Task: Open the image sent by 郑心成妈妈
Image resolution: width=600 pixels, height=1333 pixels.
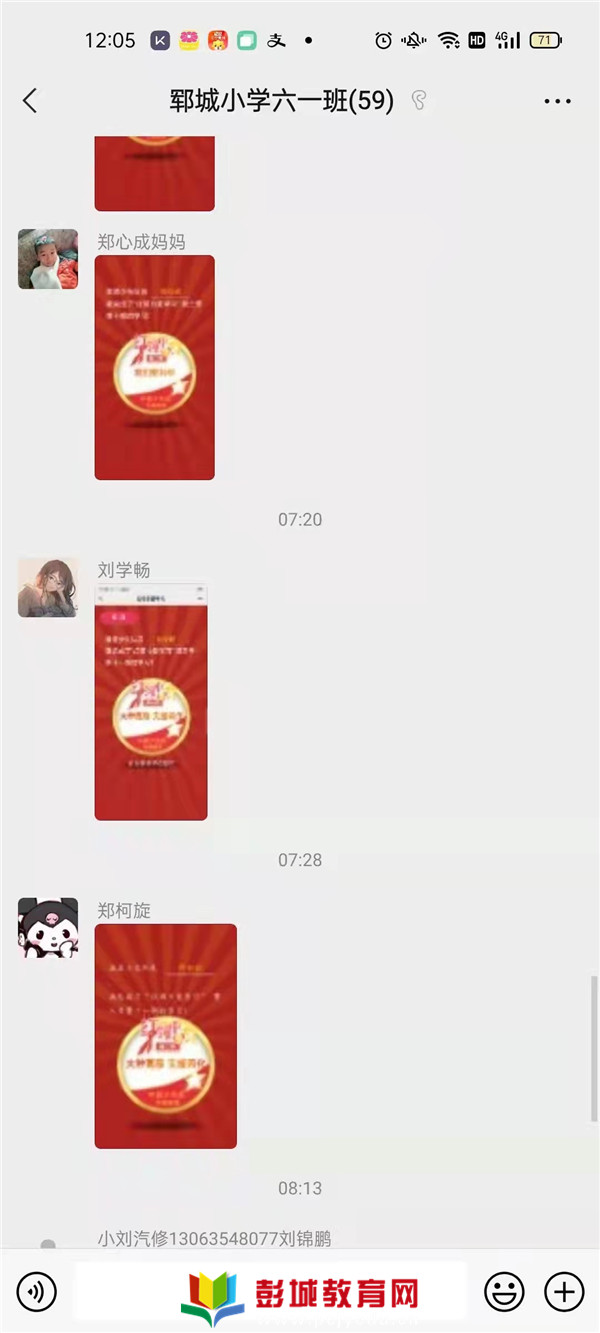Action: click(x=154, y=367)
